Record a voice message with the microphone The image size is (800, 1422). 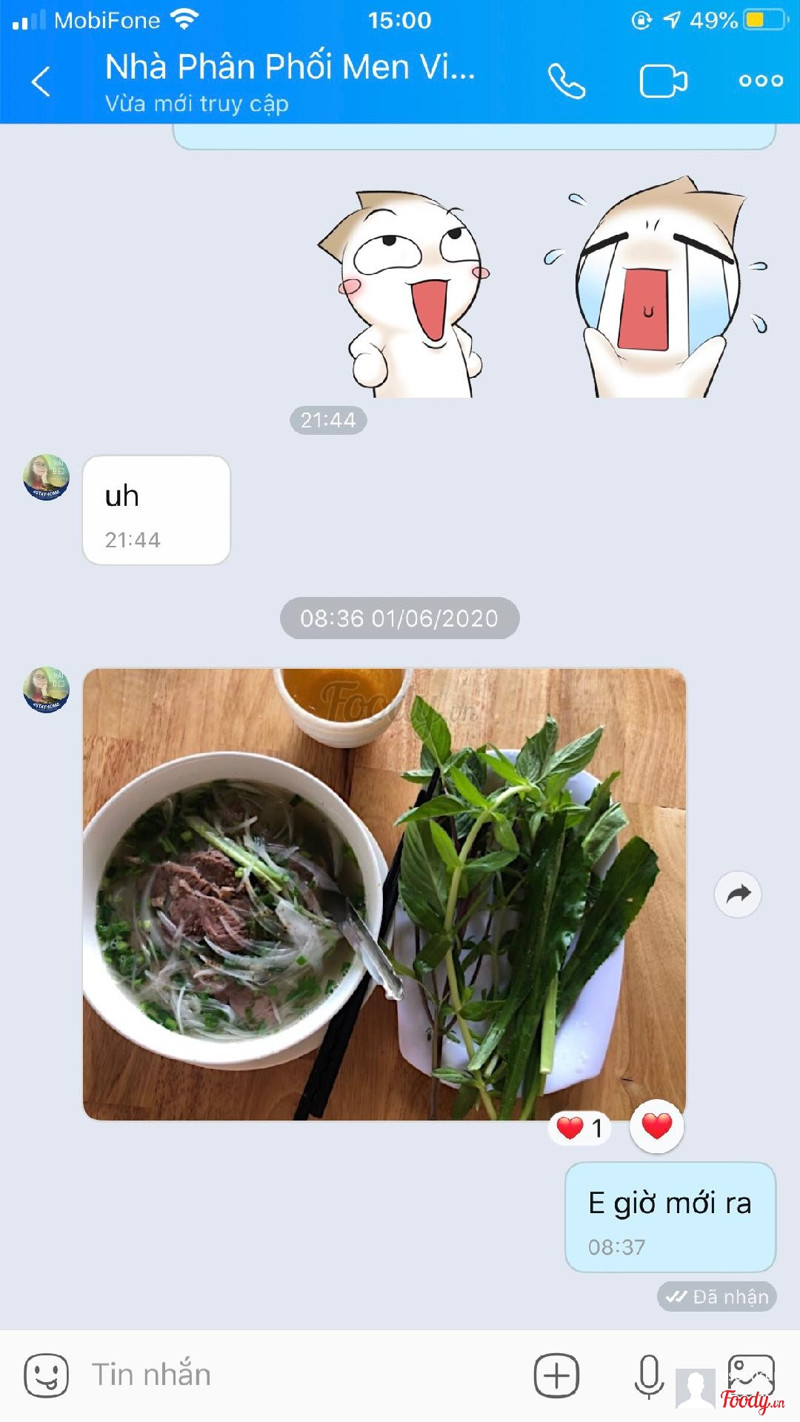pyautogui.click(x=649, y=1375)
